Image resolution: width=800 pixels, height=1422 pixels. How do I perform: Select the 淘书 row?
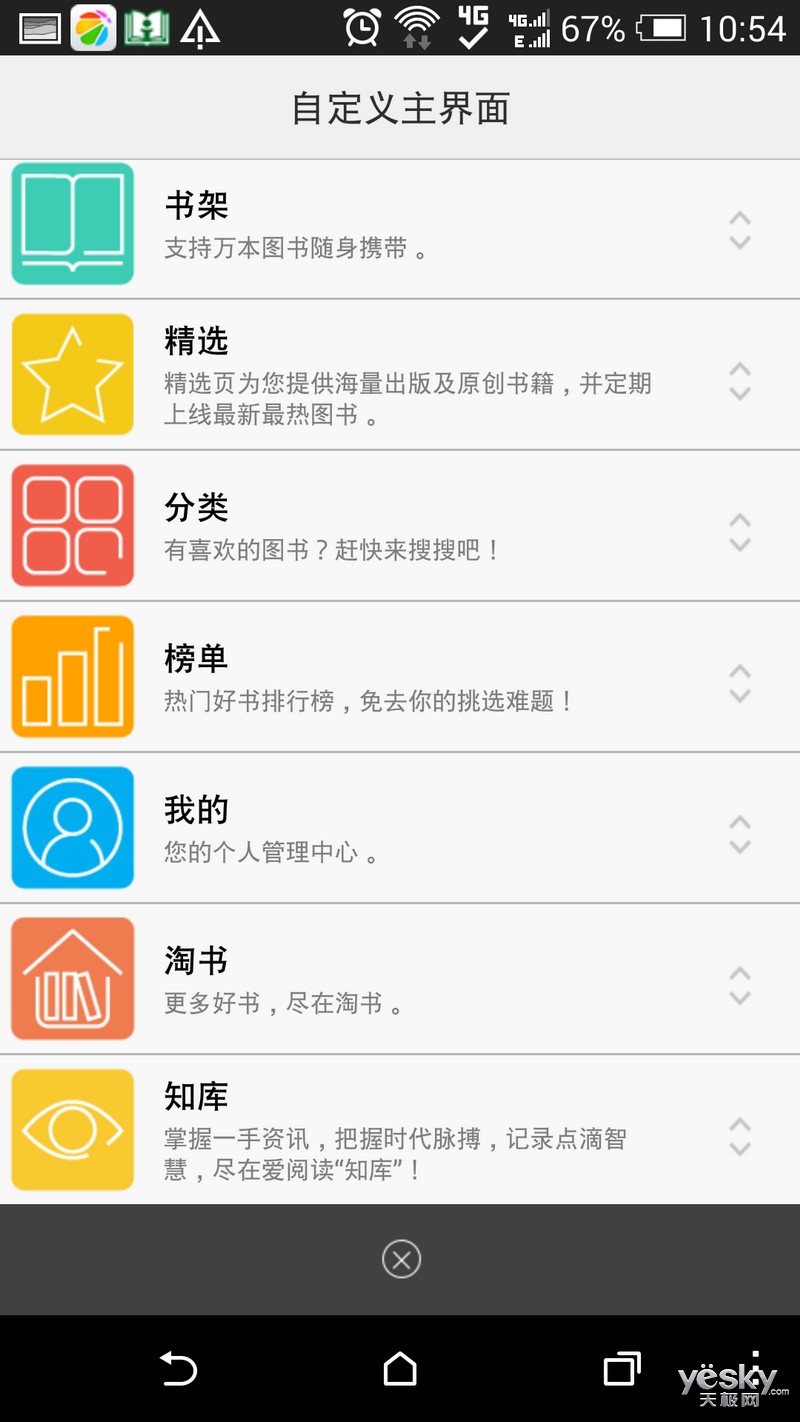click(400, 978)
